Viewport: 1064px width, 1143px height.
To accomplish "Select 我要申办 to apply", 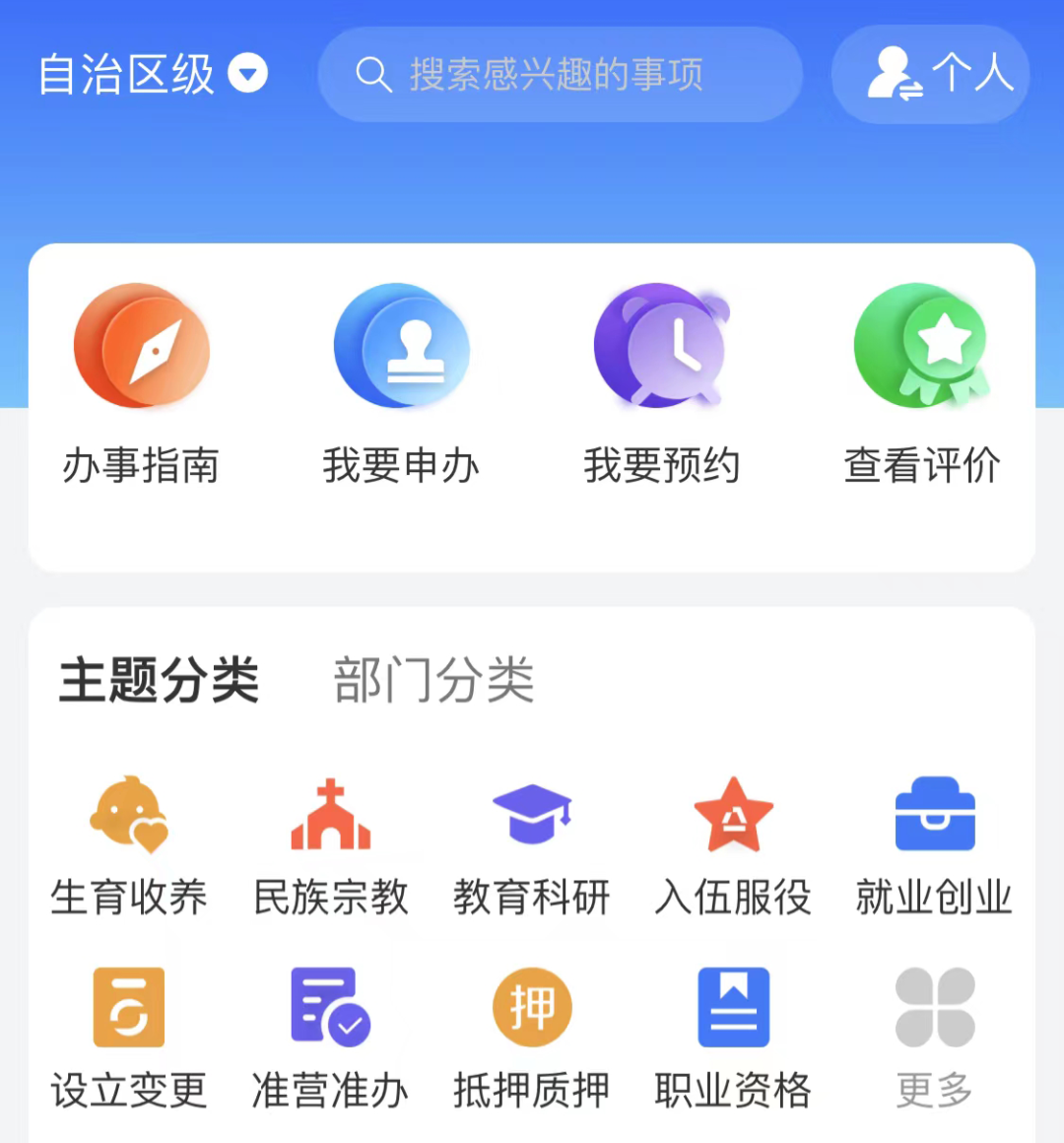I will click(401, 386).
